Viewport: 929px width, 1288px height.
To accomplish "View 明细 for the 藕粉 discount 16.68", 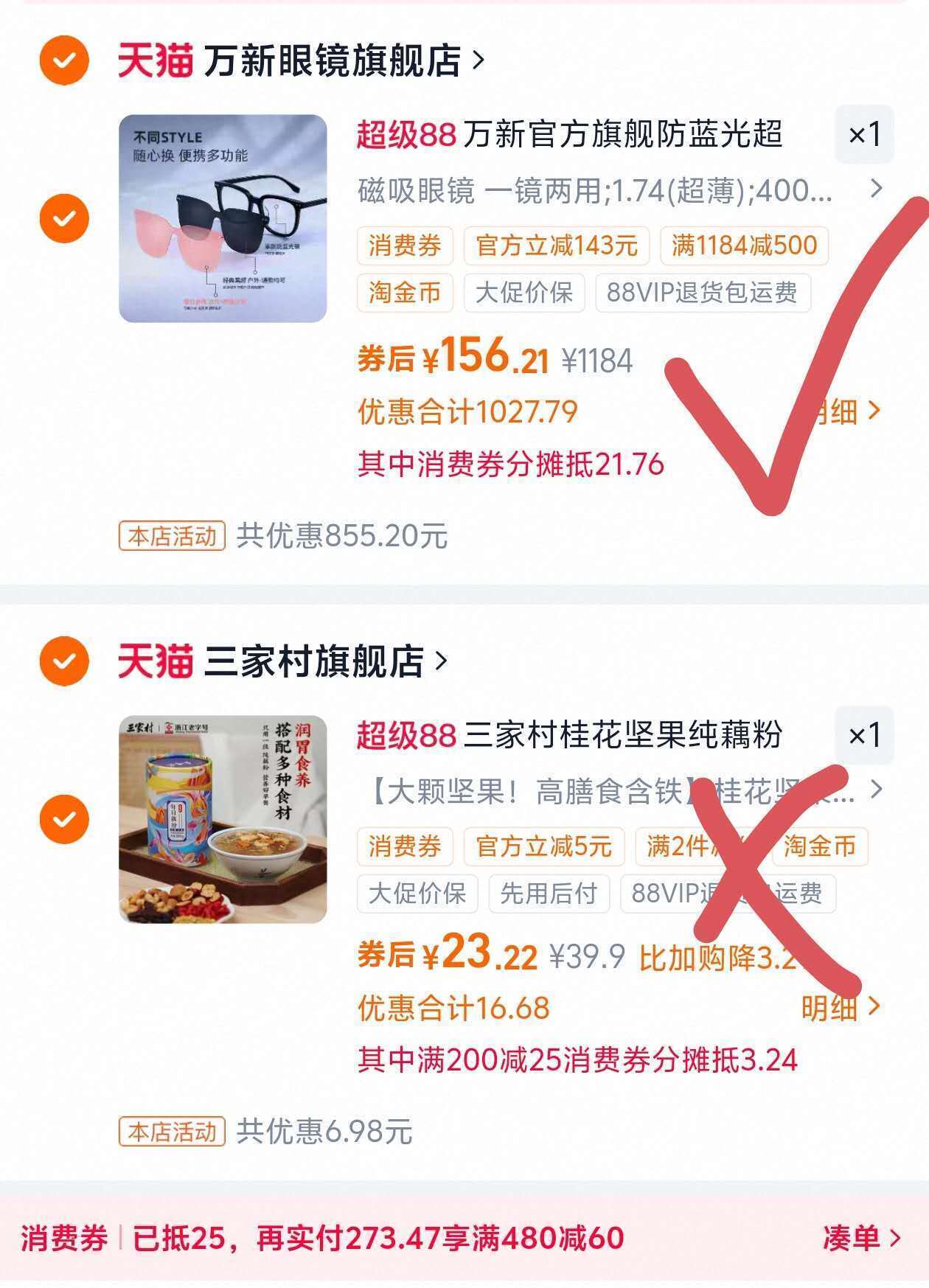I will (841, 1007).
